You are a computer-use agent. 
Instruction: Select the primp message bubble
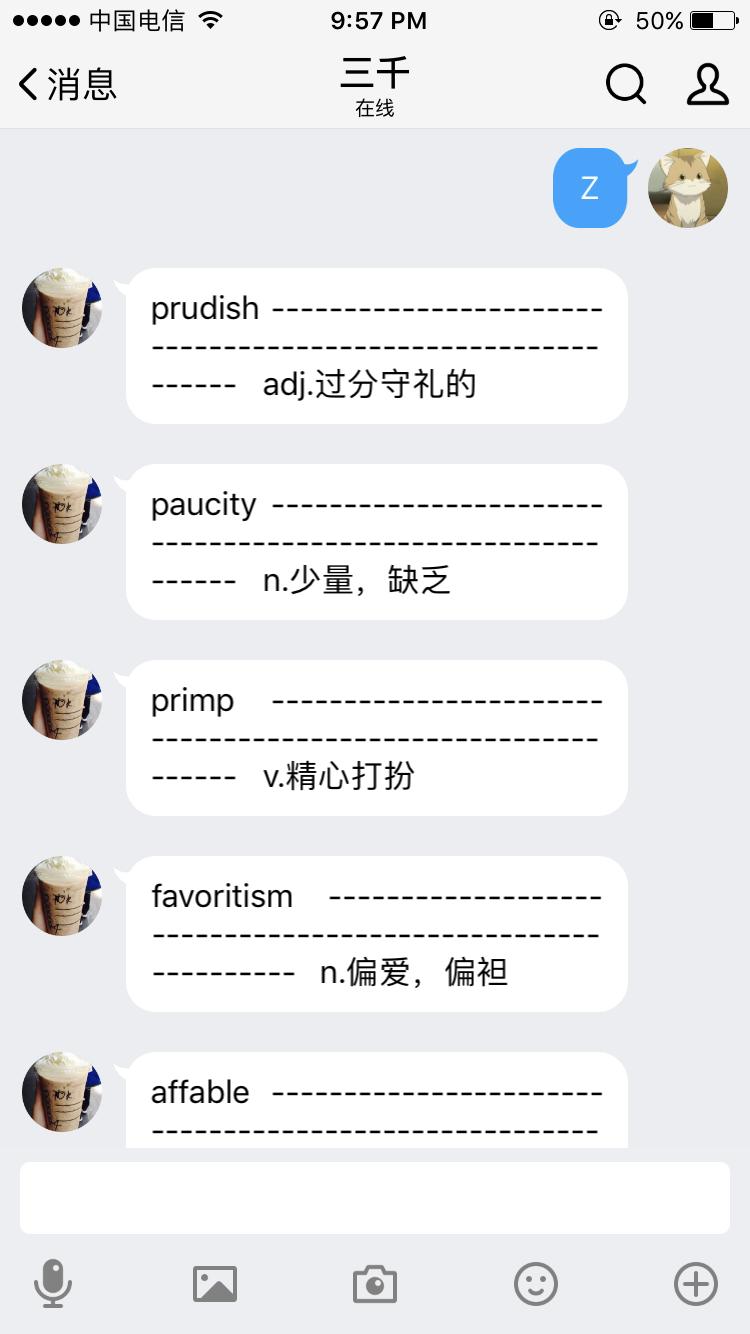(375, 738)
